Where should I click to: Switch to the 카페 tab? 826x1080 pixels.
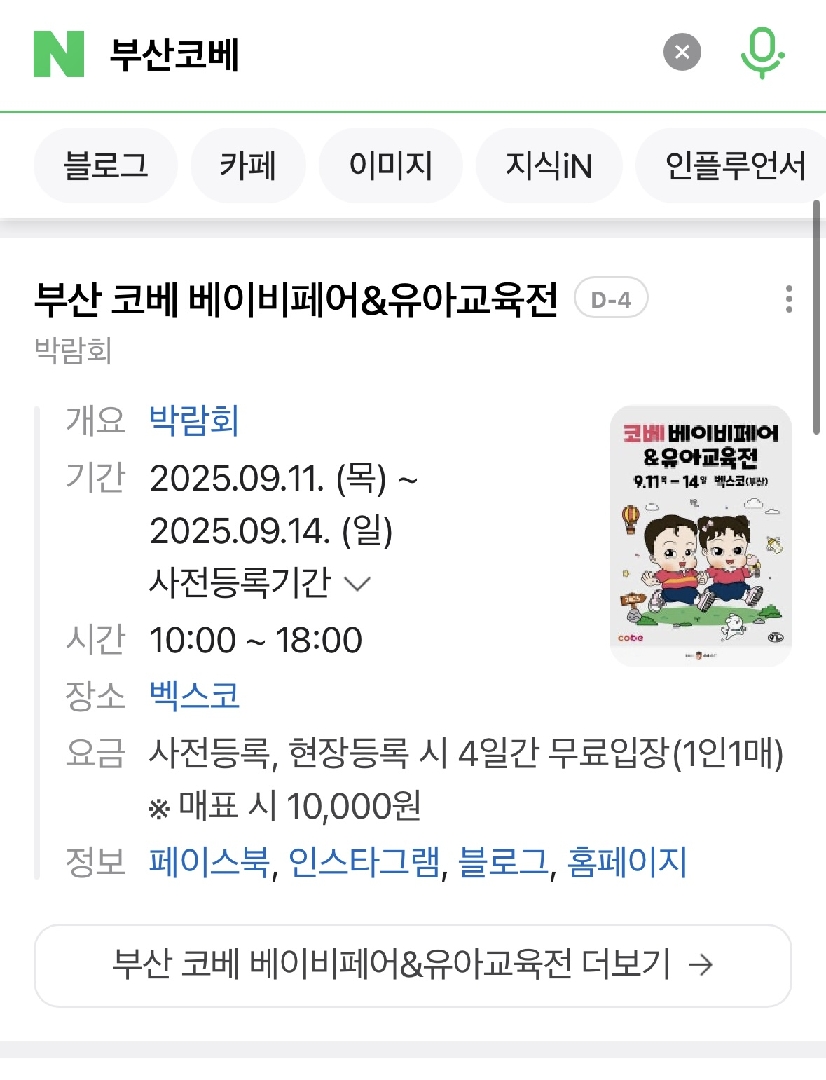(x=248, y=165)
